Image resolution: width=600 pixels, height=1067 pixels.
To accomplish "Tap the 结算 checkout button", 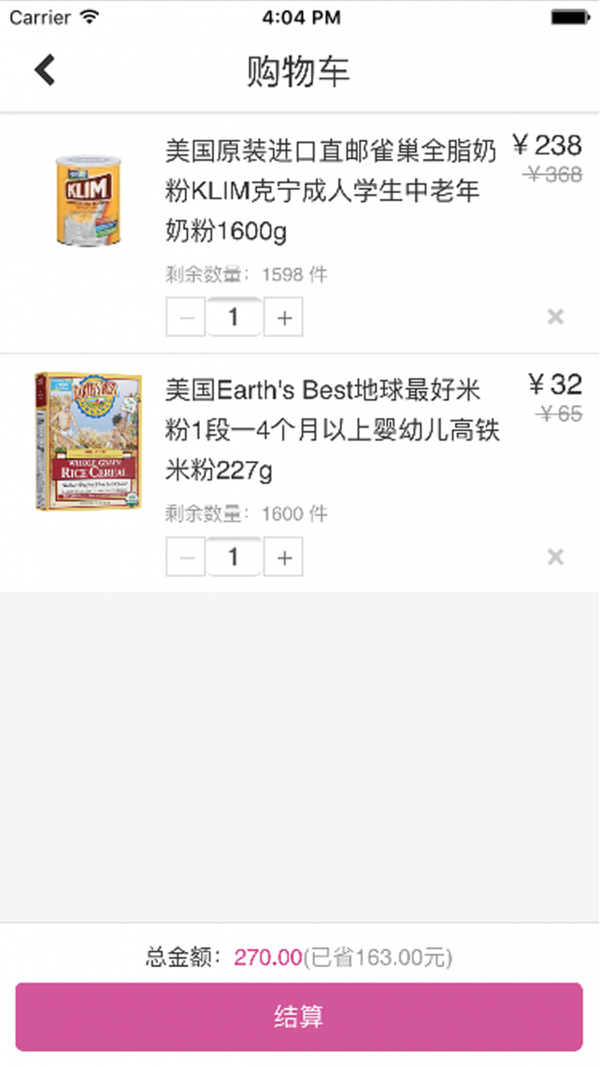I will click(299, 1017).
